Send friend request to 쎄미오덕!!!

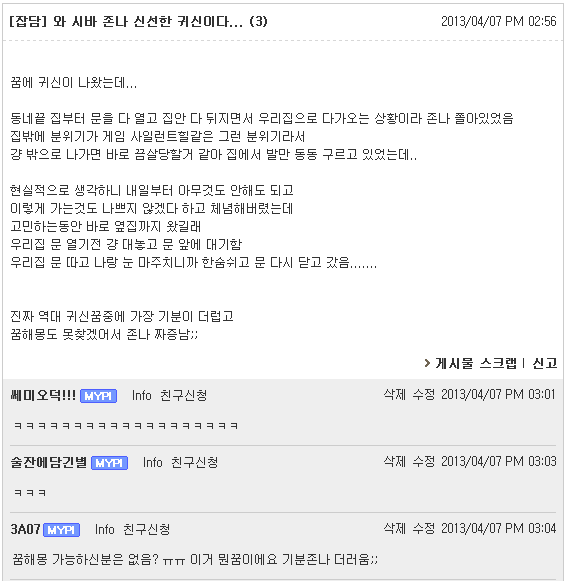click(x=183, y=396)
